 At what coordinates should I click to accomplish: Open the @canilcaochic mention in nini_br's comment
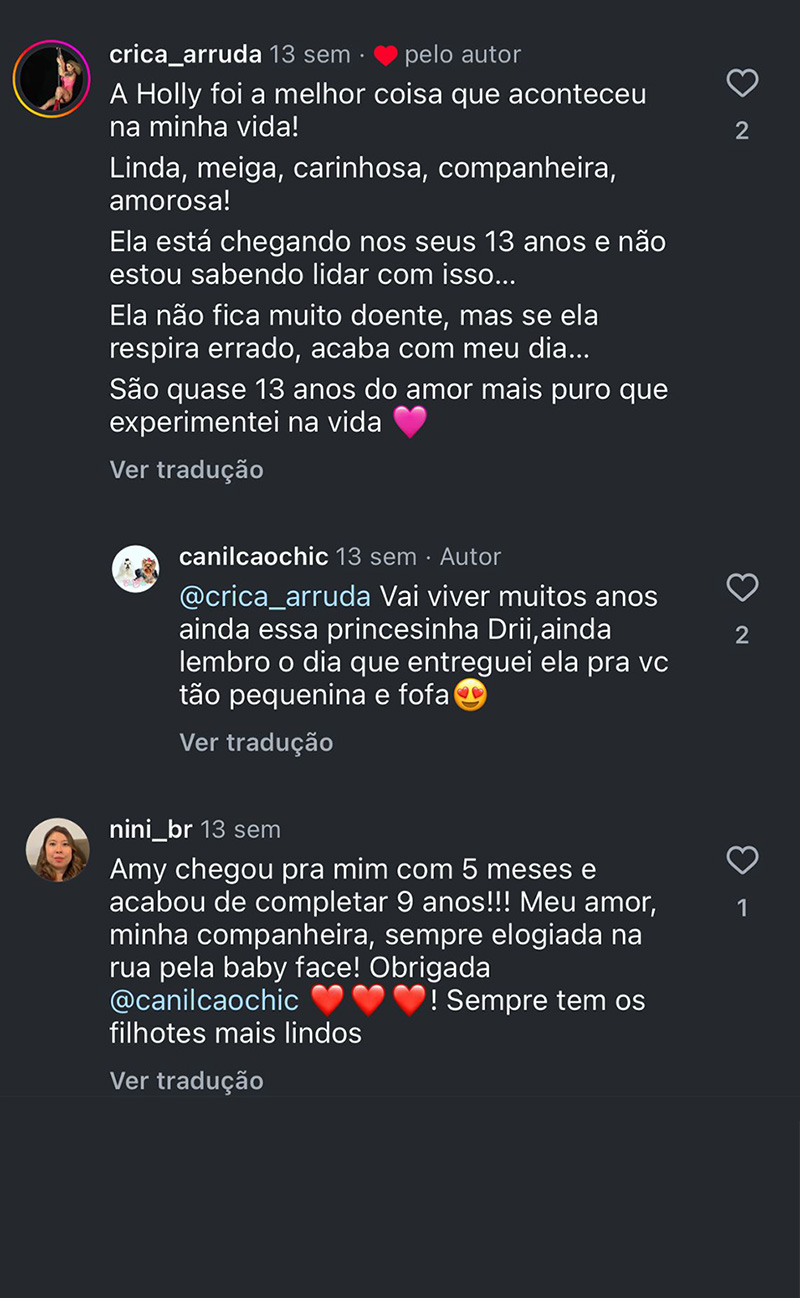click(x=204, y=1000)
